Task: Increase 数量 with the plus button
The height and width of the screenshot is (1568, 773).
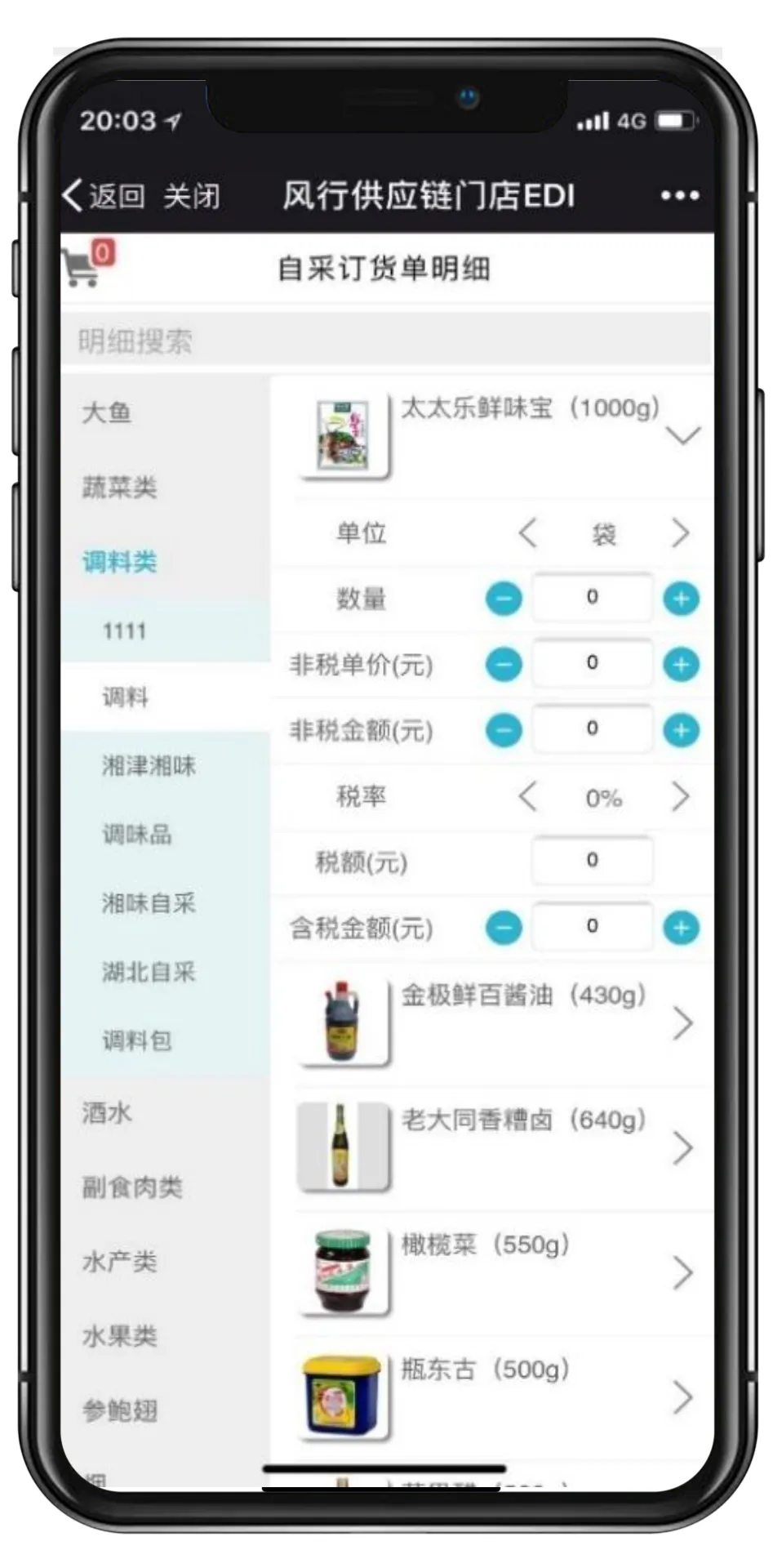Action: pyautogui.click(x=681, y=599)
